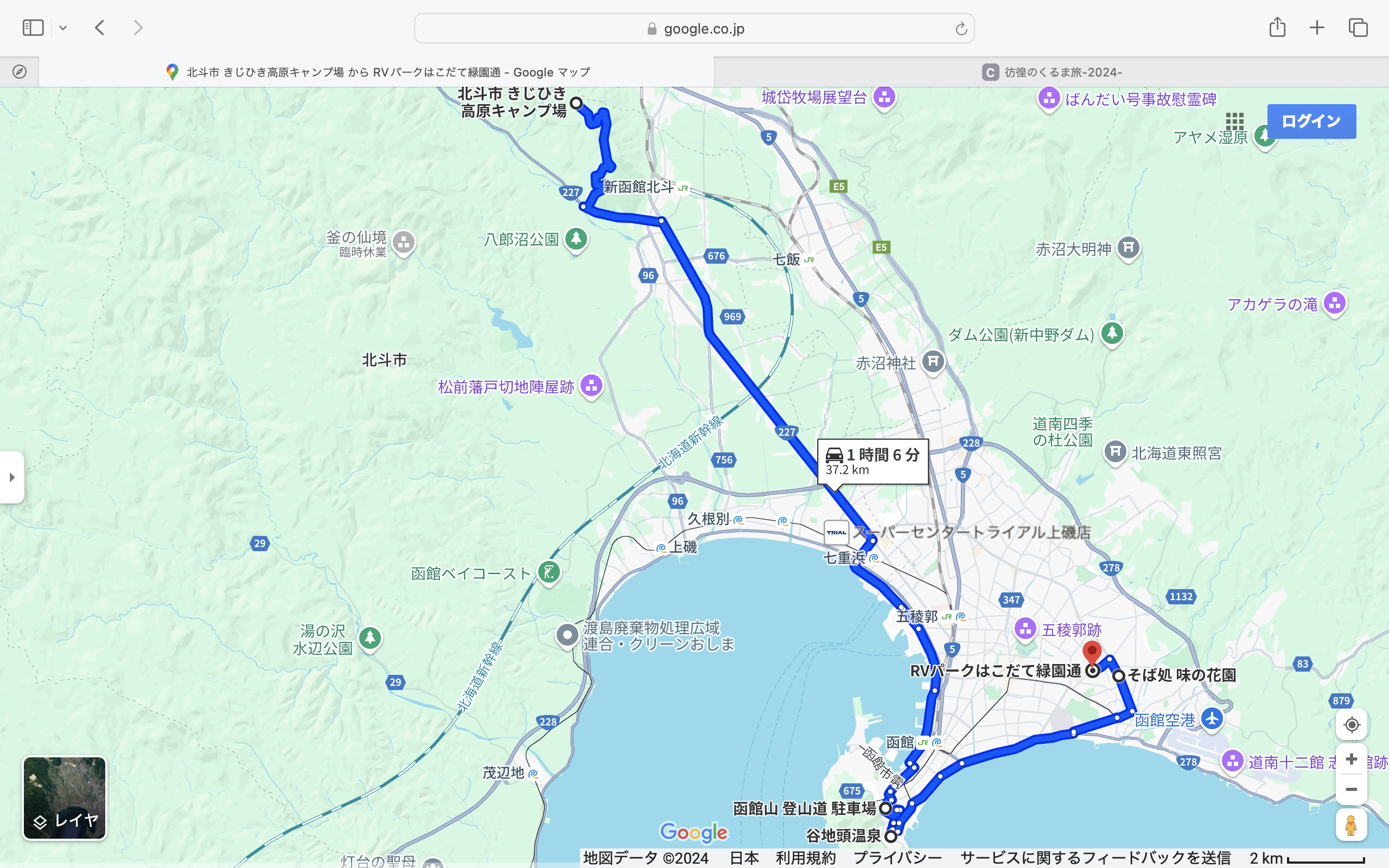1389x868 pixels.
Task: Show the tab overview
Action: [1358, 28]
